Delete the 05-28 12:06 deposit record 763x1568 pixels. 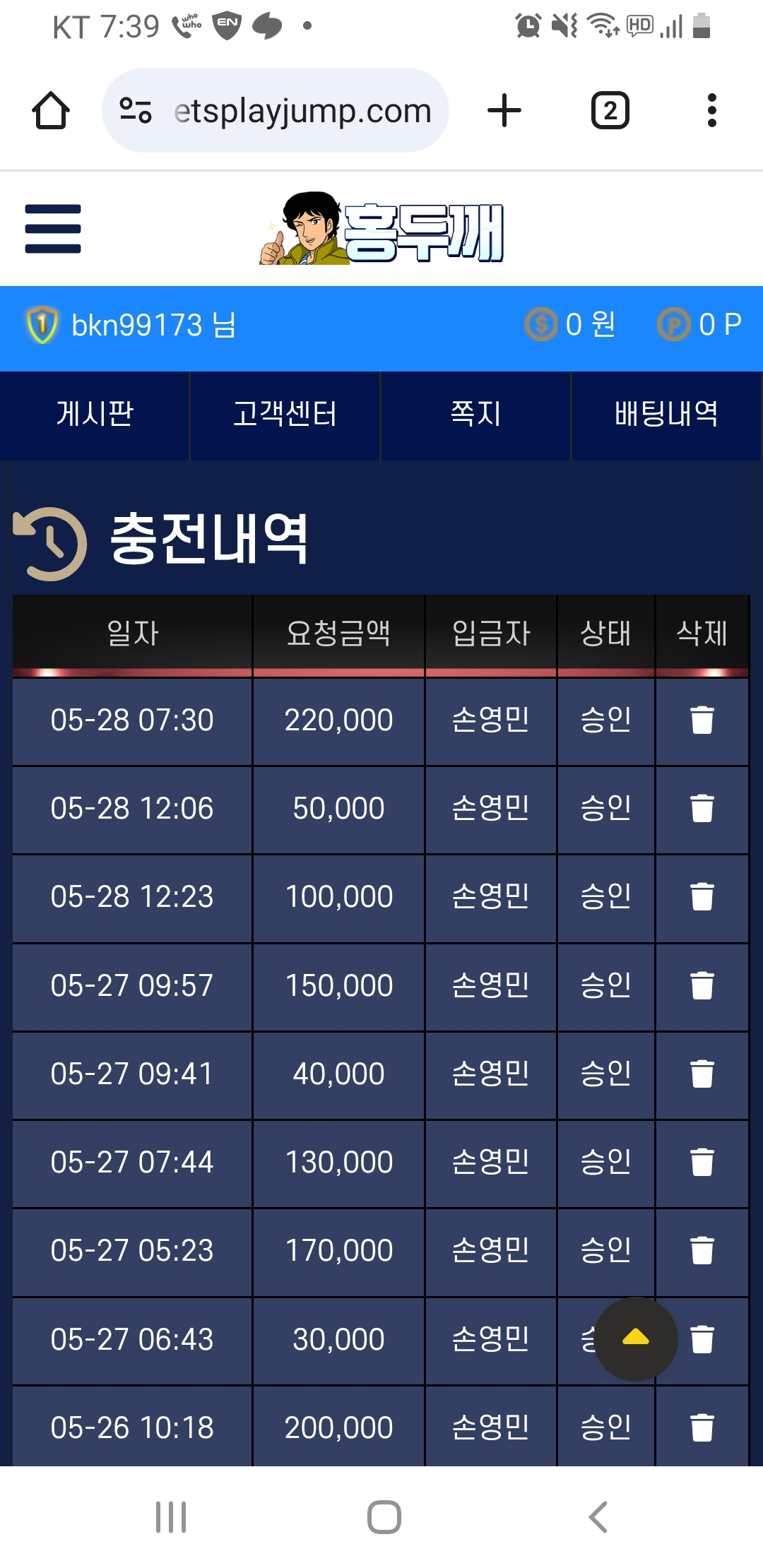(x=702, y=809)
